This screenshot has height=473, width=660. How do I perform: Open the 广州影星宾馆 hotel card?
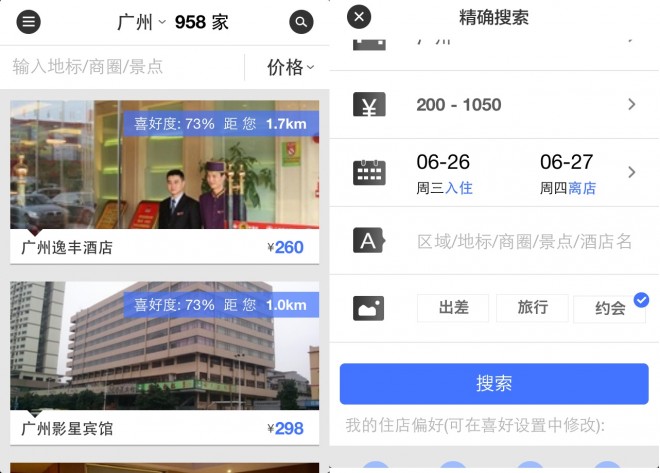pos(164,362)
